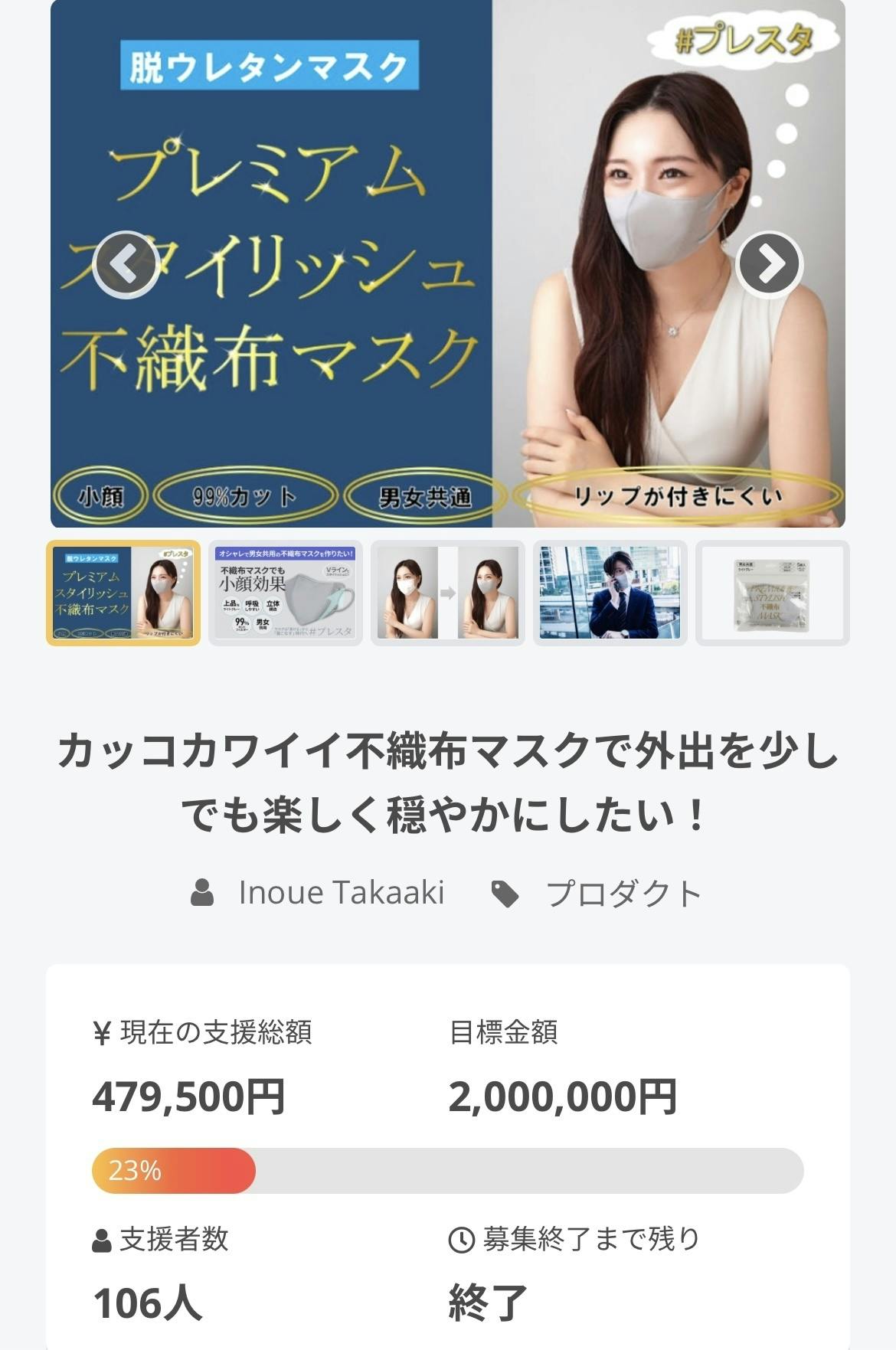
Task: Open the thumbnail of man in suit
Action: [x=610, y=593]
